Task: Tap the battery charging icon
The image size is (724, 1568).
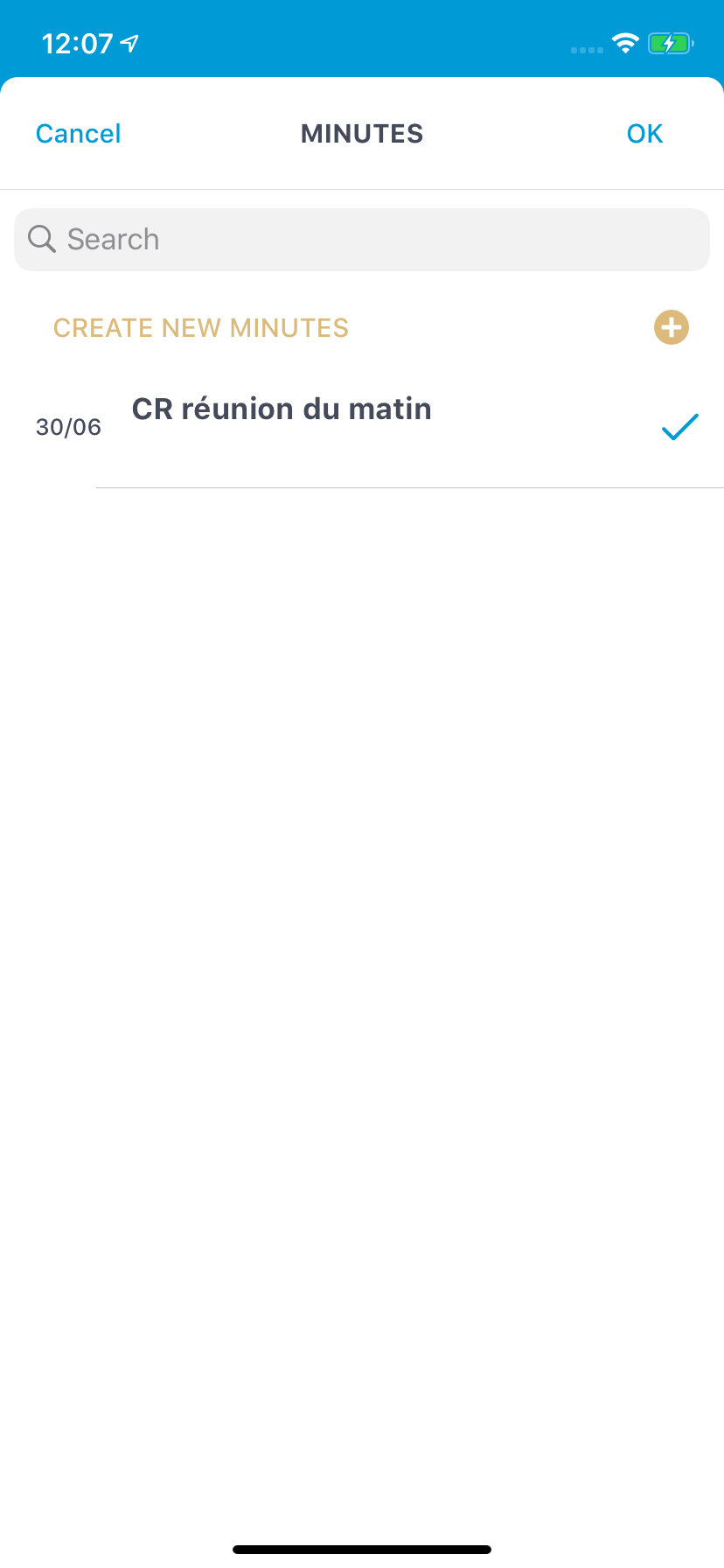Action: (x=670, y=42)
